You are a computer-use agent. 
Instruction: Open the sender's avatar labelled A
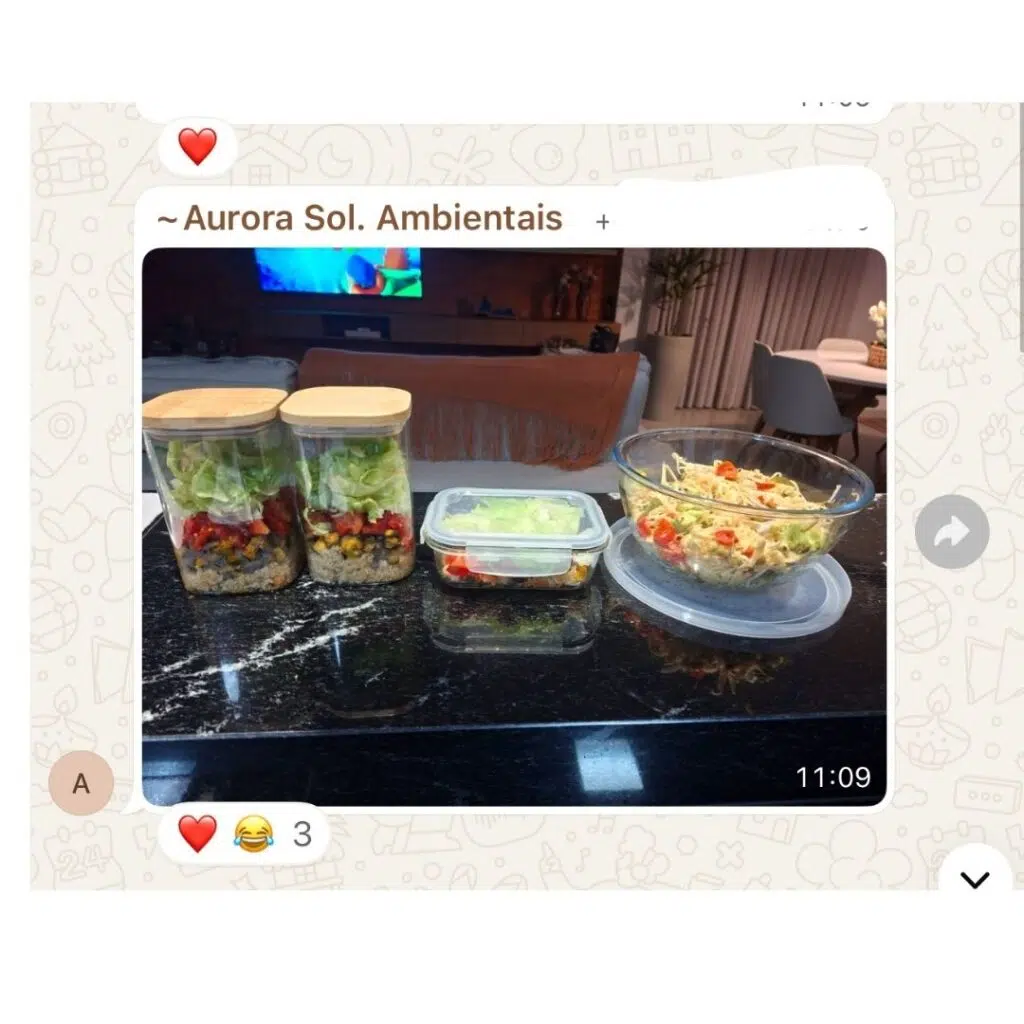[81, 783]
